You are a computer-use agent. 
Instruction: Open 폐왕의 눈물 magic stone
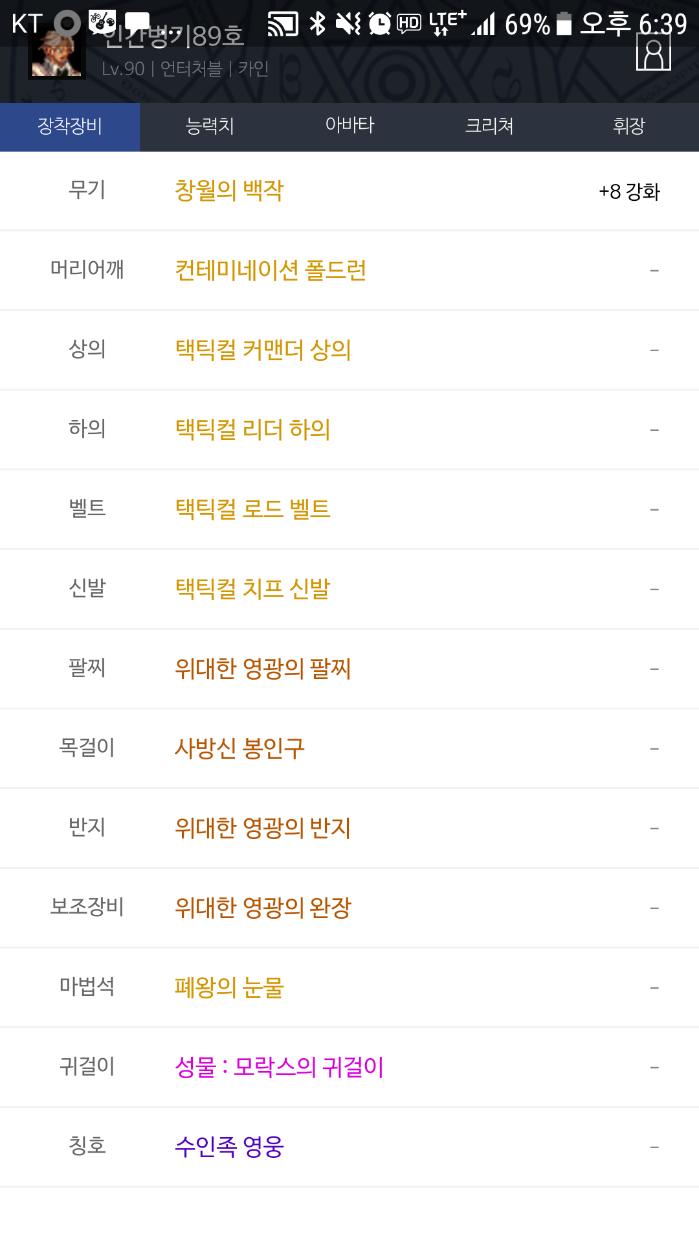tap(229, 987)
